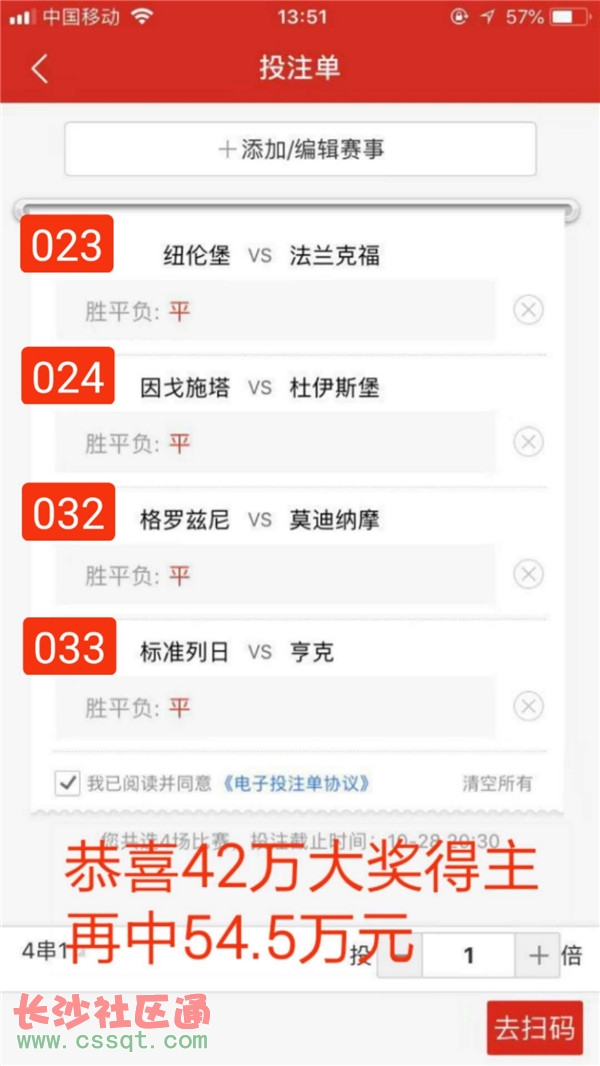Remove the 格罗兹尼 vs 莫迪纳摩 selection
Screen dimensions: 600x1066
point(528,574)
